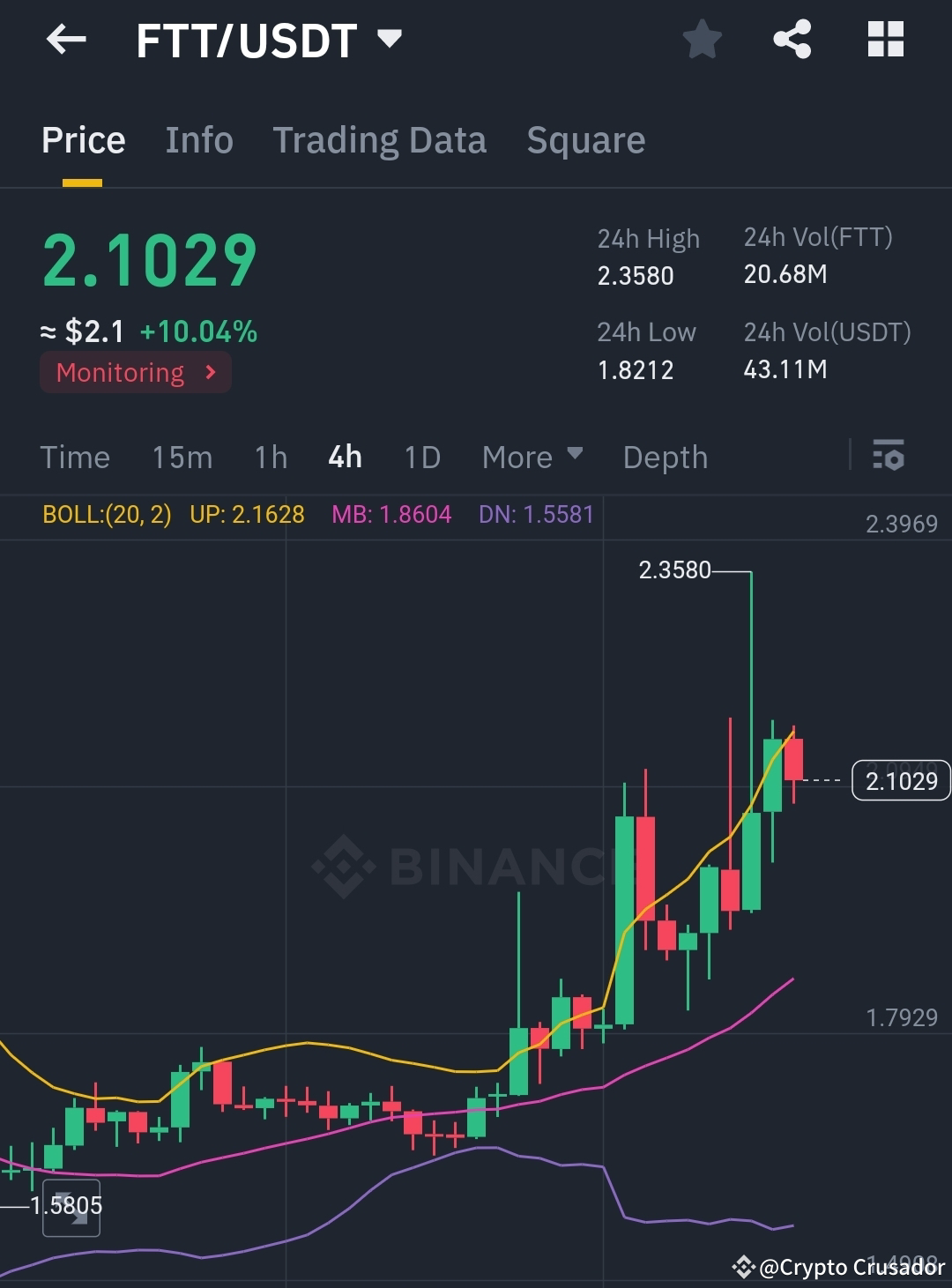Screen dimensions: 952x1288
Task: Open the Depth view
Action: (x=665, y=457)
